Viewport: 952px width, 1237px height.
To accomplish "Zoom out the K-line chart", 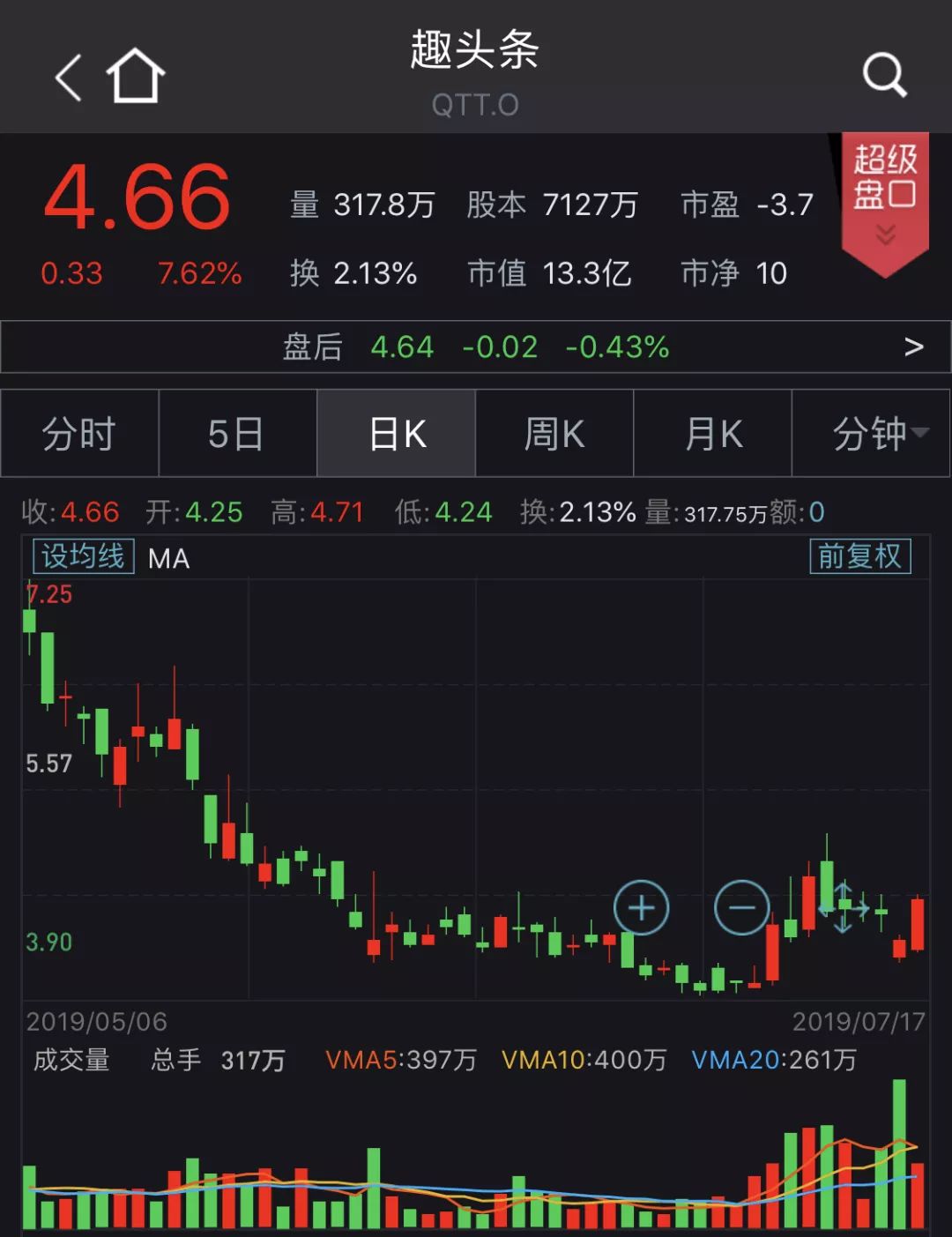I will point(741,907).
